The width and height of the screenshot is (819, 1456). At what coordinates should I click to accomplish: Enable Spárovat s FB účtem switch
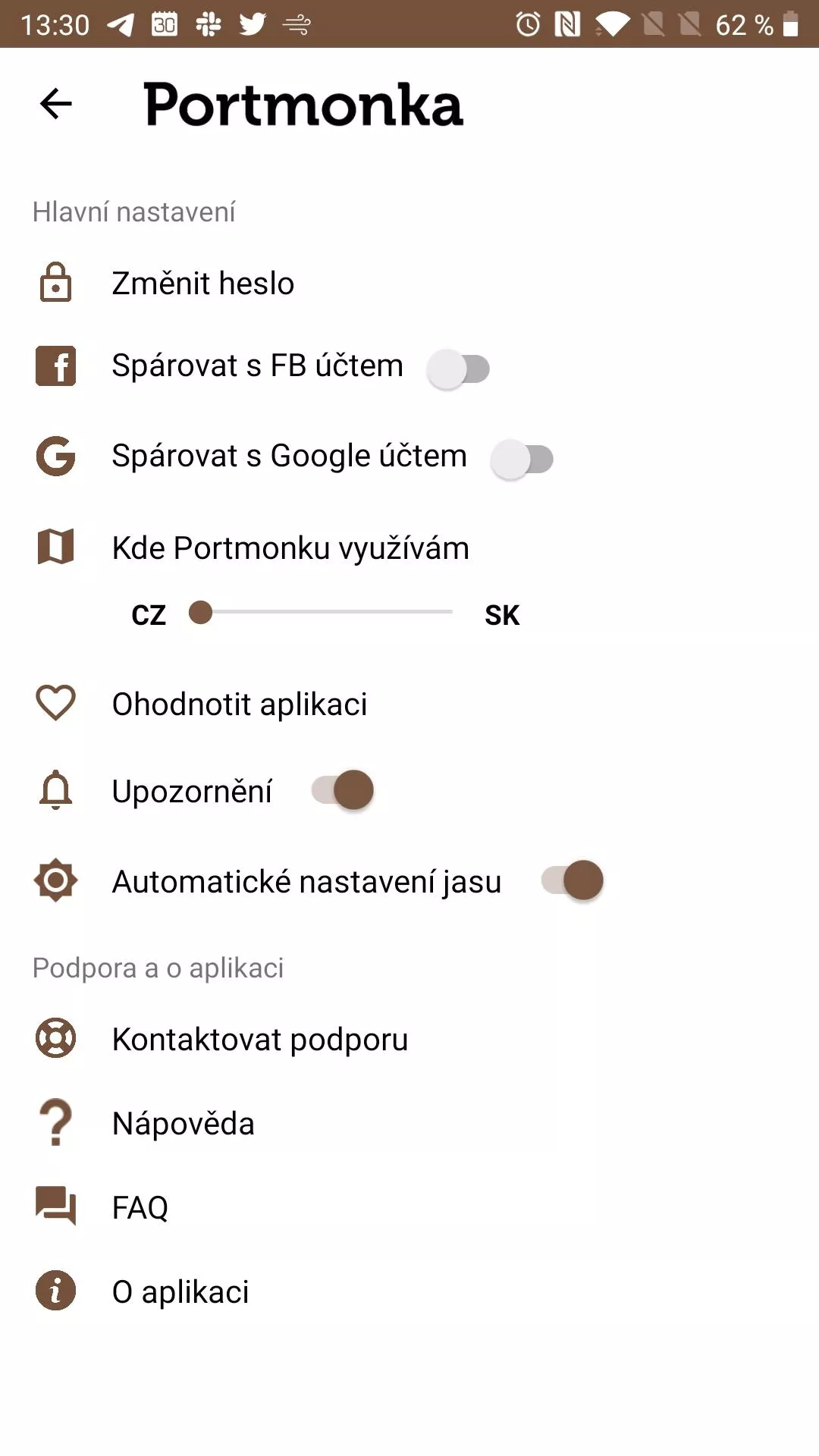pos(459,369)
